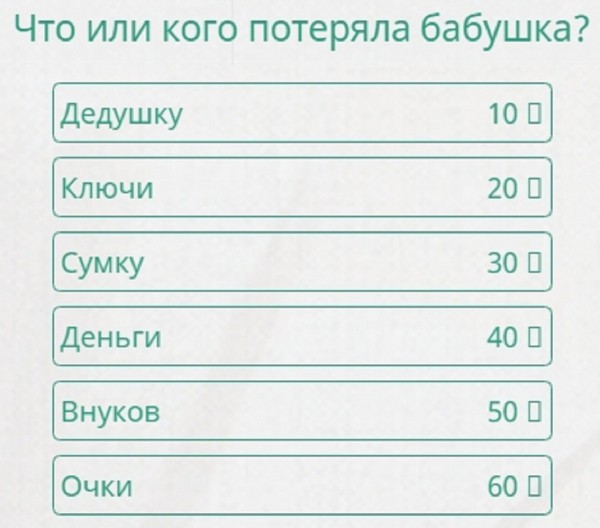Viewport: 600px width, 528px height.
Task: Tap the Сумку answer
Action: 301,262
